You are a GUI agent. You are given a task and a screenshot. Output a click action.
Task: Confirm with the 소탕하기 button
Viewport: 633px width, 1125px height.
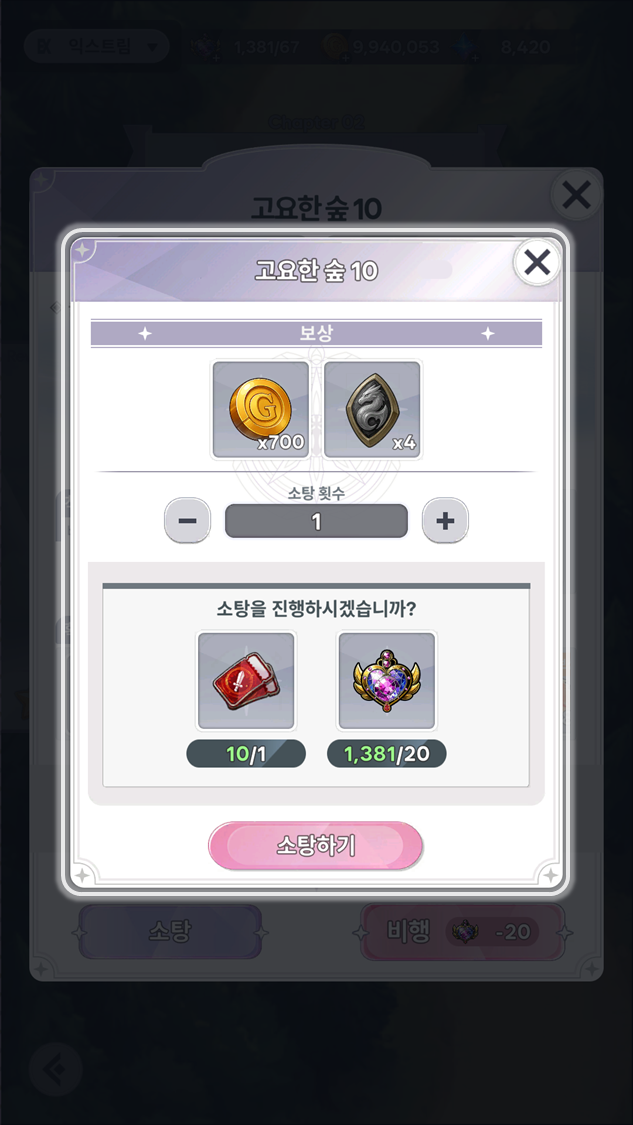click(x=316, y=846)
